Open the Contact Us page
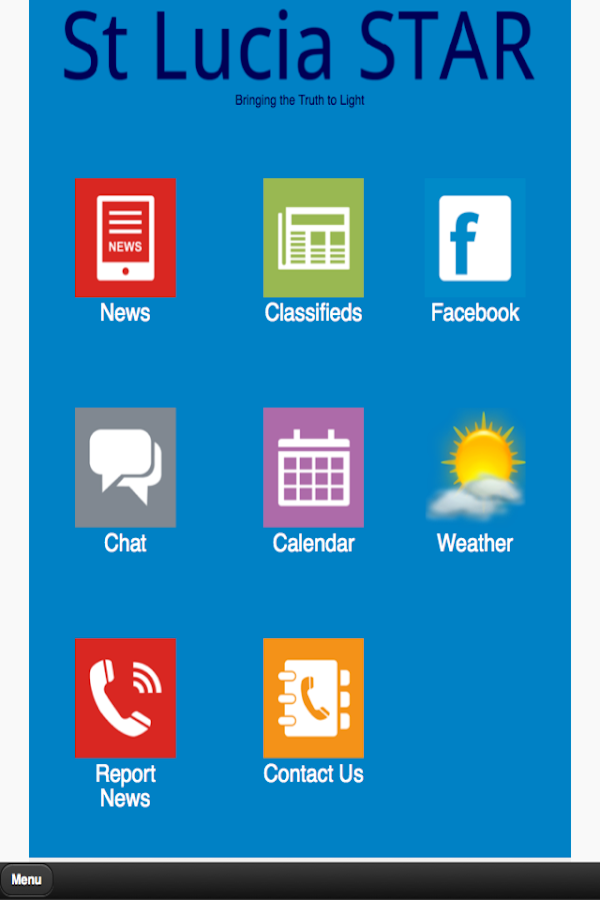The width and height of the screenshot is (600, 900). click(x=313, y=697)
